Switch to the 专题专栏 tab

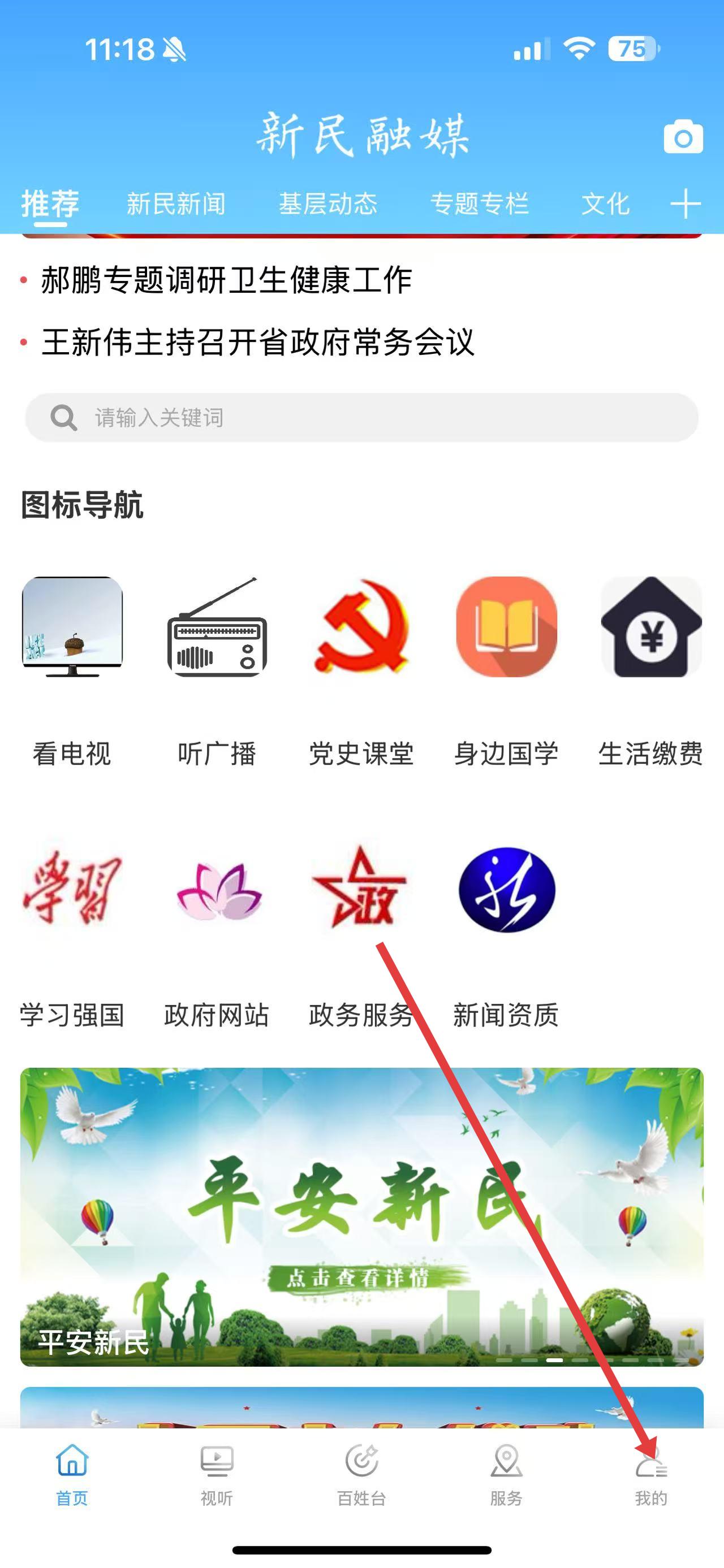pyautogui.click(x=479, y=203)
